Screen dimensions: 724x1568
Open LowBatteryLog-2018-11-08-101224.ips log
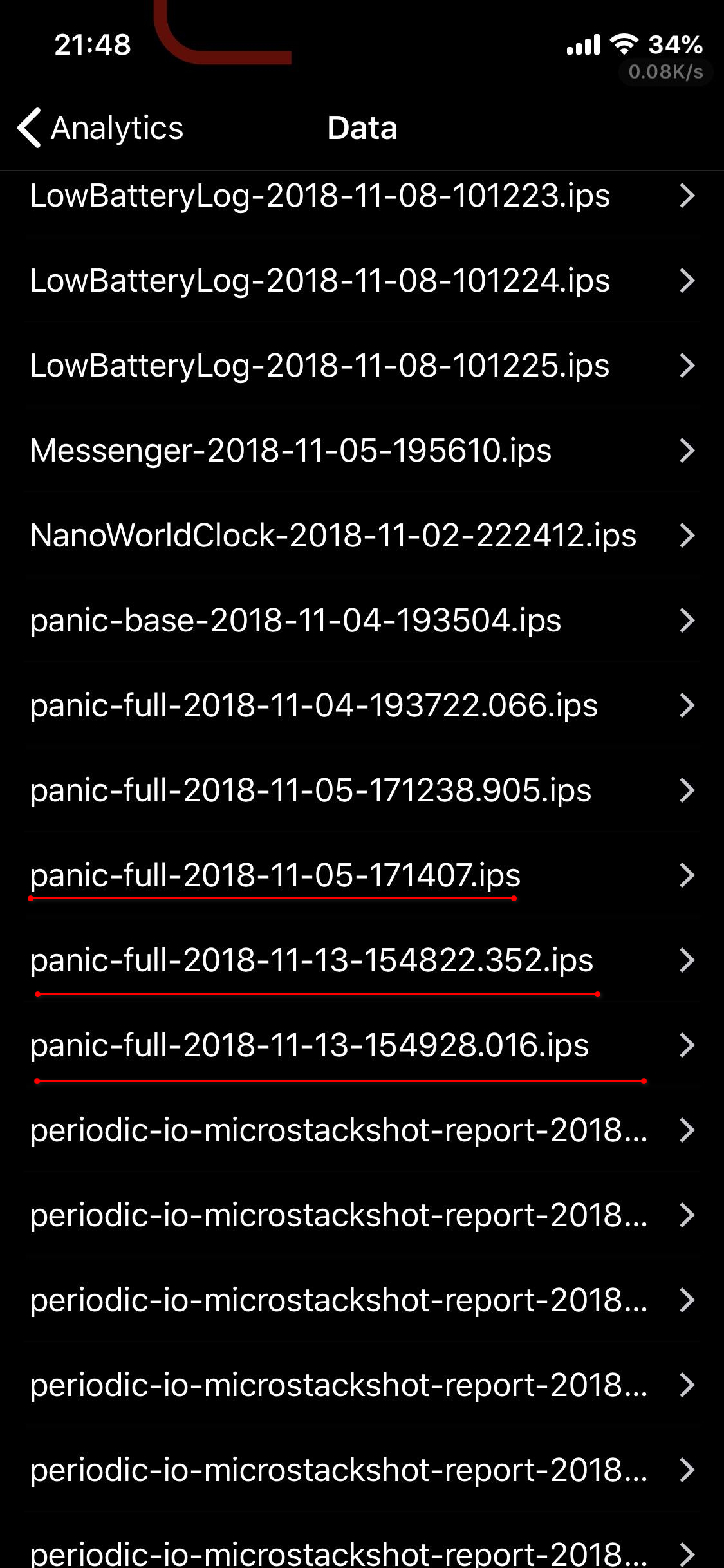320,281
